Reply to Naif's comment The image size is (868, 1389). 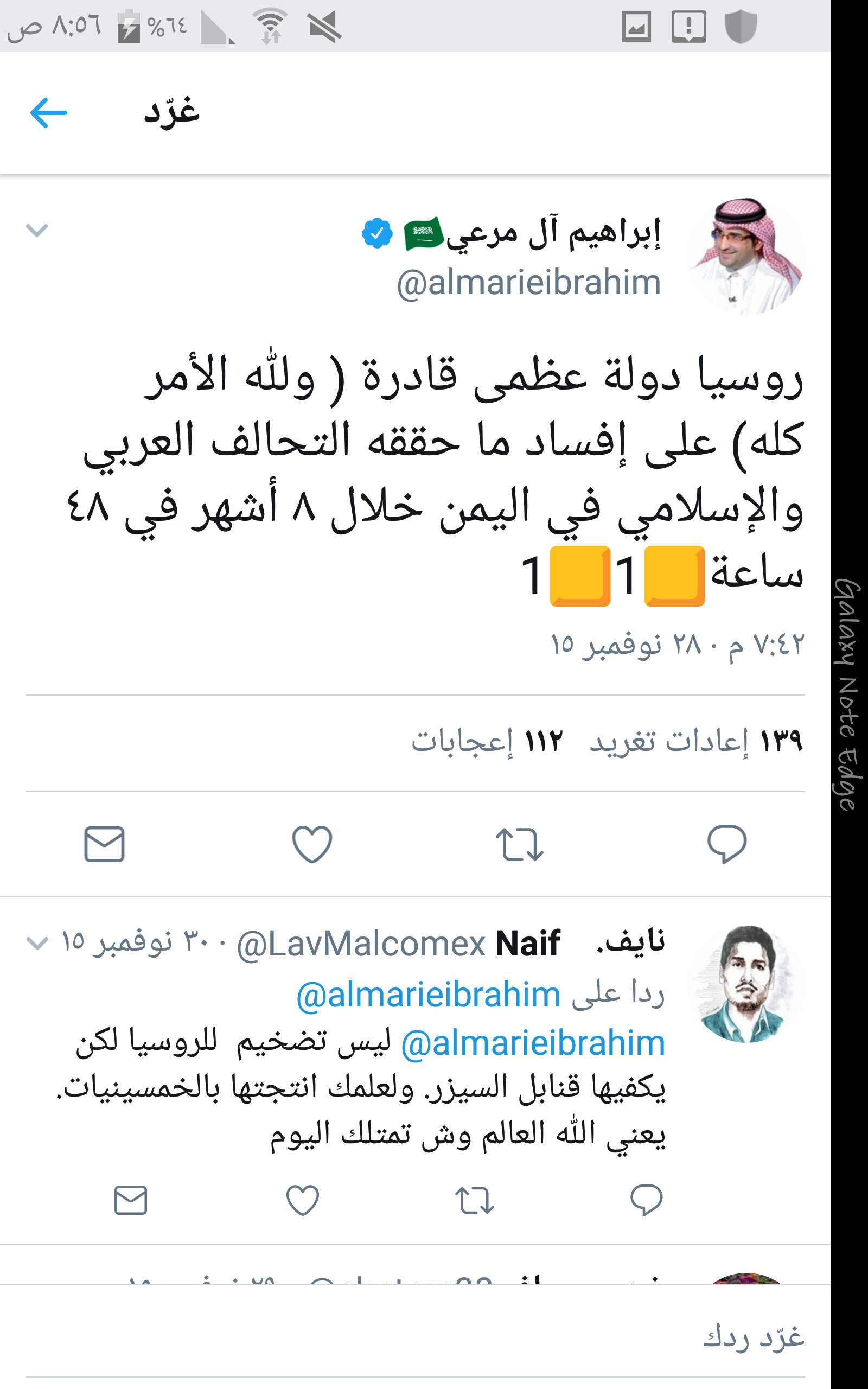[646, 1200]
